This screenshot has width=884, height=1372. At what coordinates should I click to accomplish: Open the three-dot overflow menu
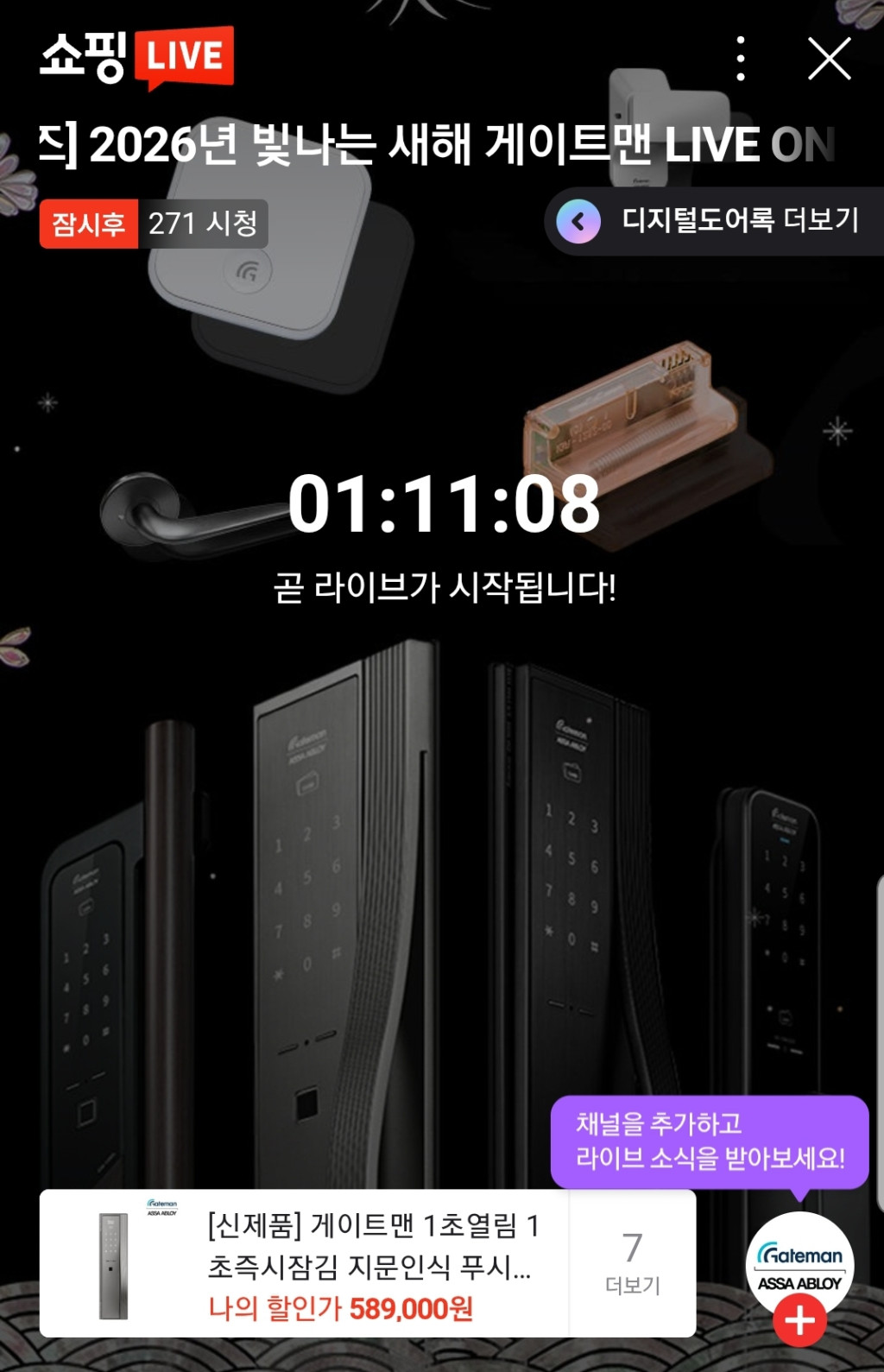(740, 59)
